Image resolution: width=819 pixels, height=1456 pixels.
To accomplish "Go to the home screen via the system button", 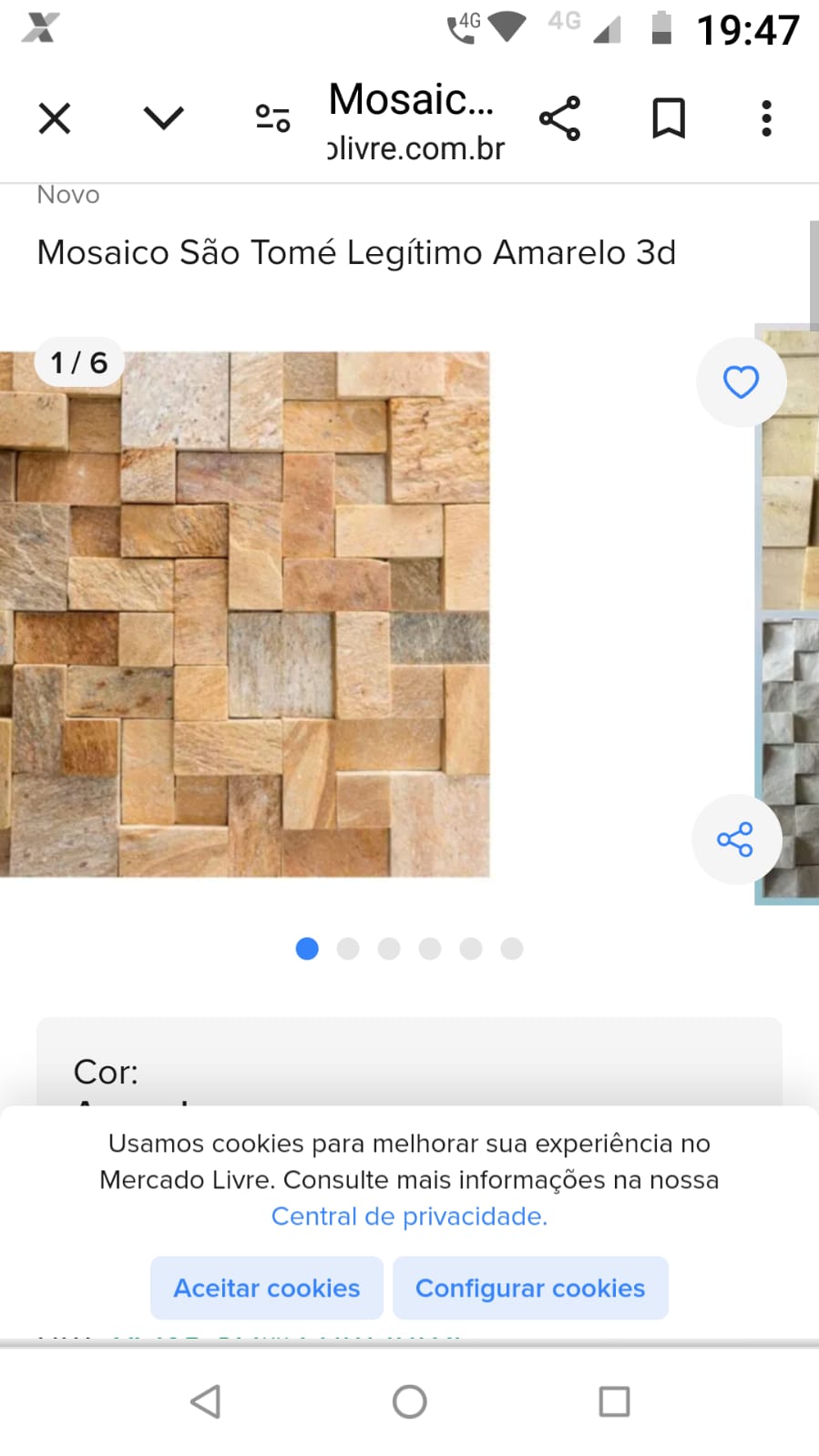I will (x=409, y=1401).
